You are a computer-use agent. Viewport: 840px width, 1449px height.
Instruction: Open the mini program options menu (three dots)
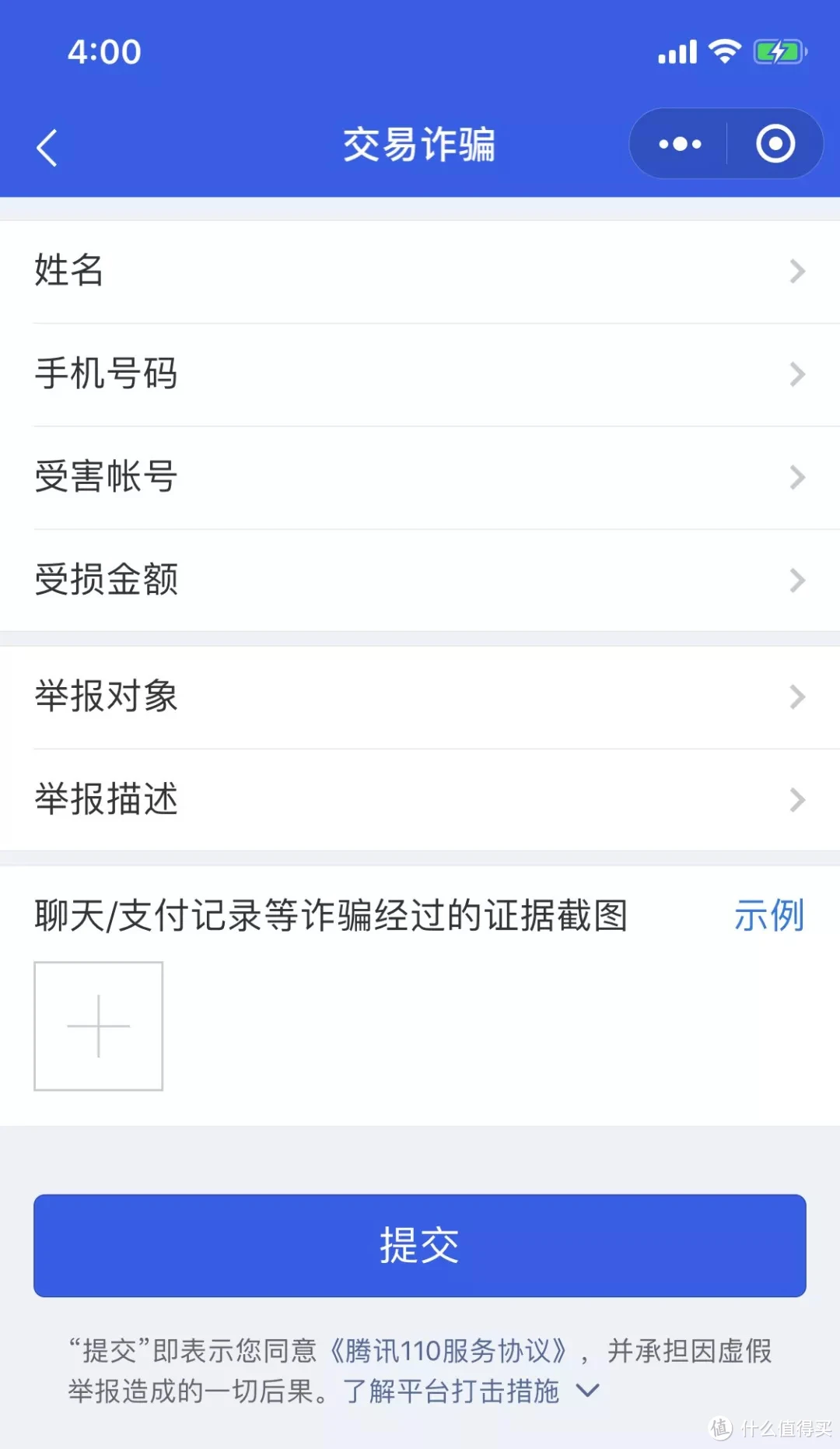pyautogui.click(x=678, y=143)
